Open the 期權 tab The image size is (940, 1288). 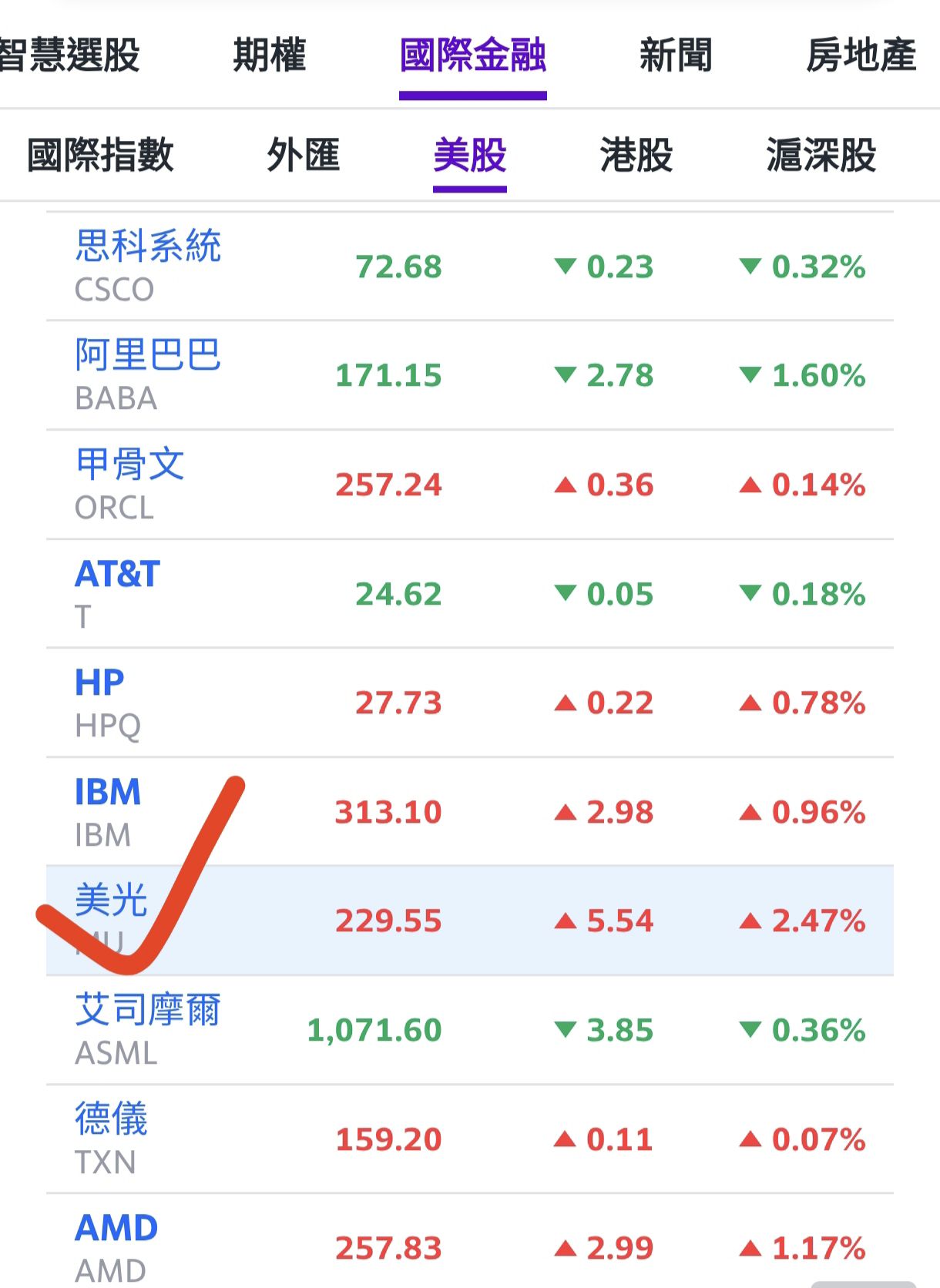[270, 55]
